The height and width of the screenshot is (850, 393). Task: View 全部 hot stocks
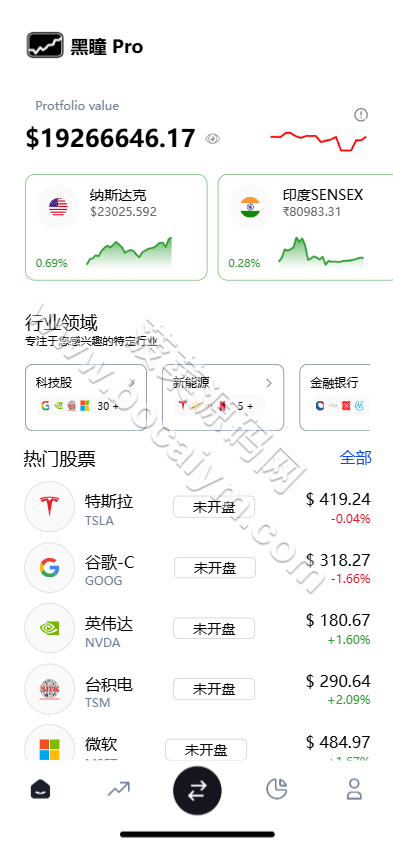point(356,458)
